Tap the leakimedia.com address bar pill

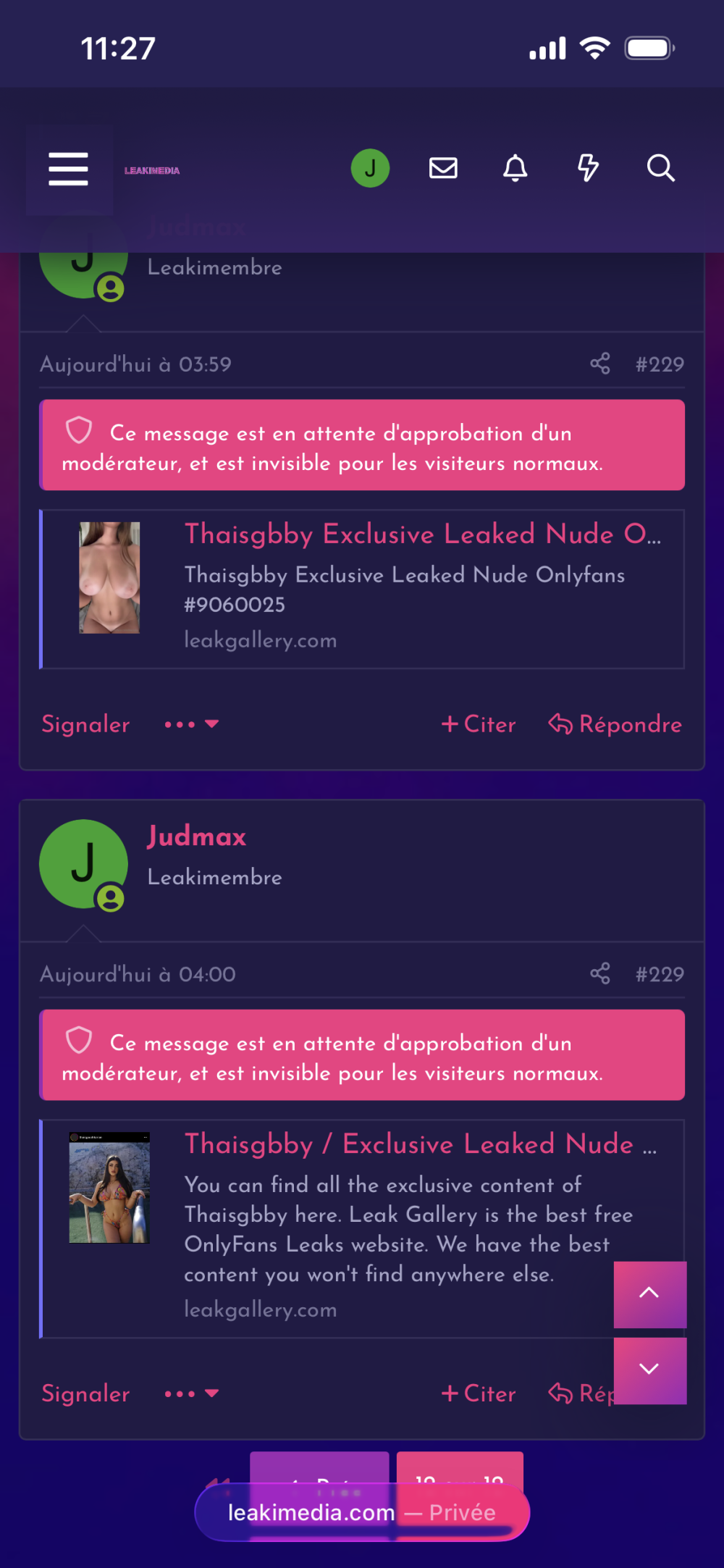coord(362,1512)
